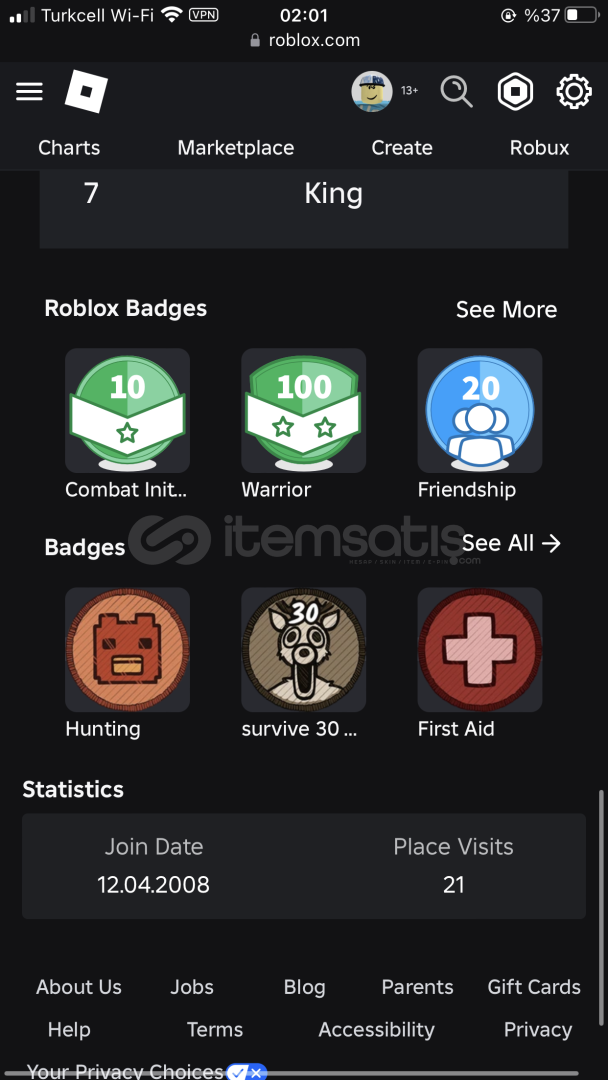Open the Hunting badge

(x=127, y=650)
